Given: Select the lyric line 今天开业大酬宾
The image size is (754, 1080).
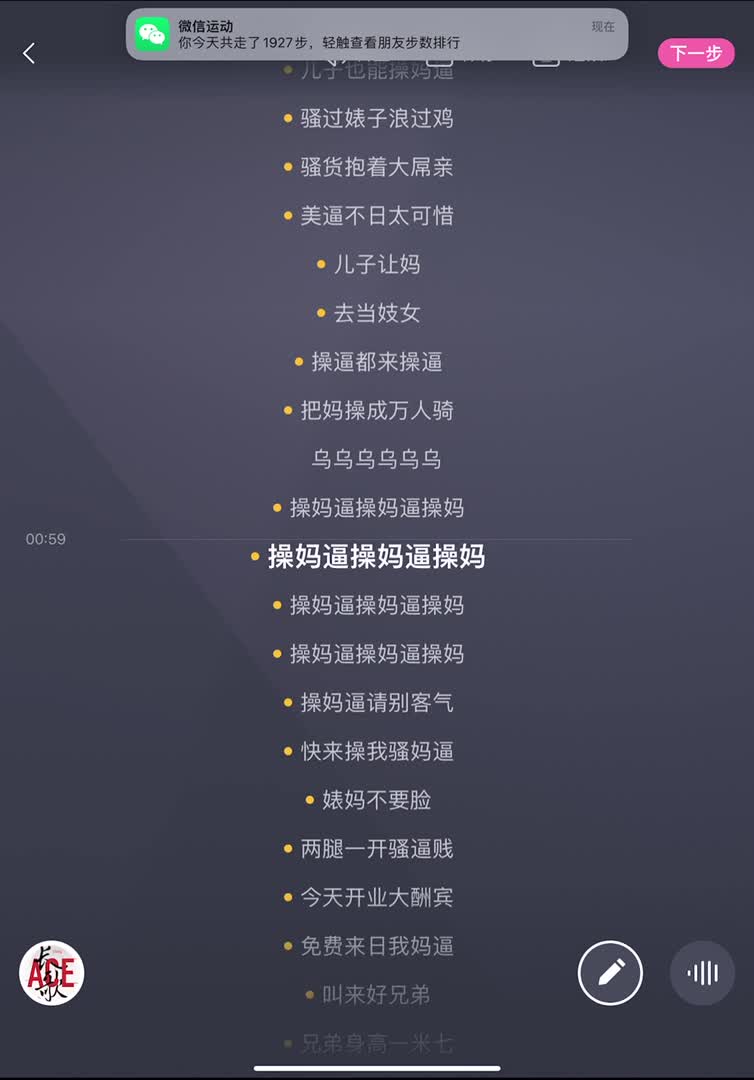Looking at the screenshot, I should 377,897.
